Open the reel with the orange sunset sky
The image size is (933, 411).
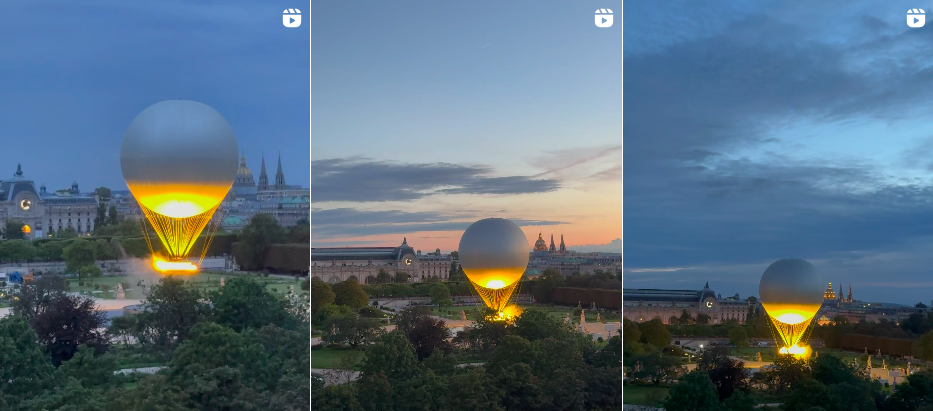coord(466,205)
